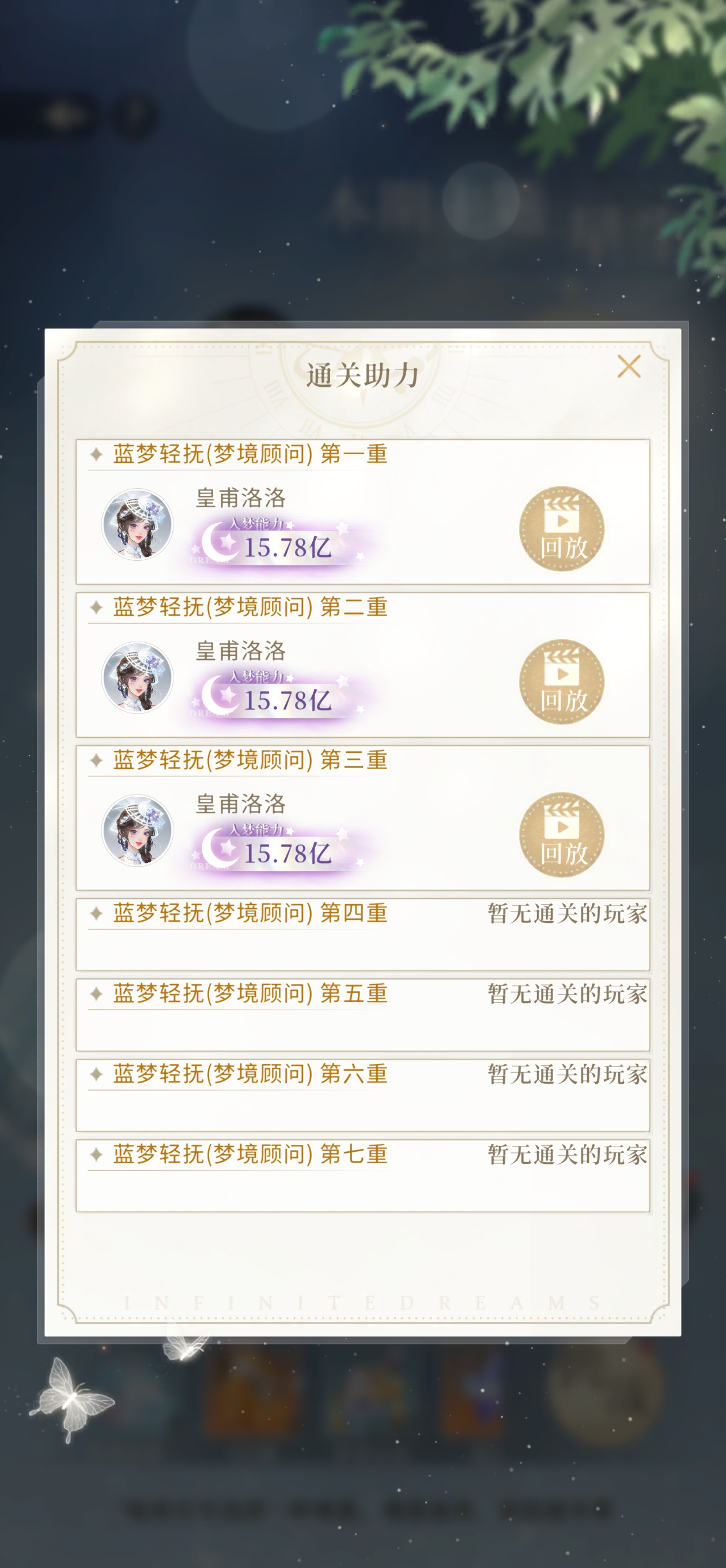726x1568 pixels.
Task: Open 皇甫洛洛's avatar under 第二重
Action: pyautogui.click(x=137, y=677)
